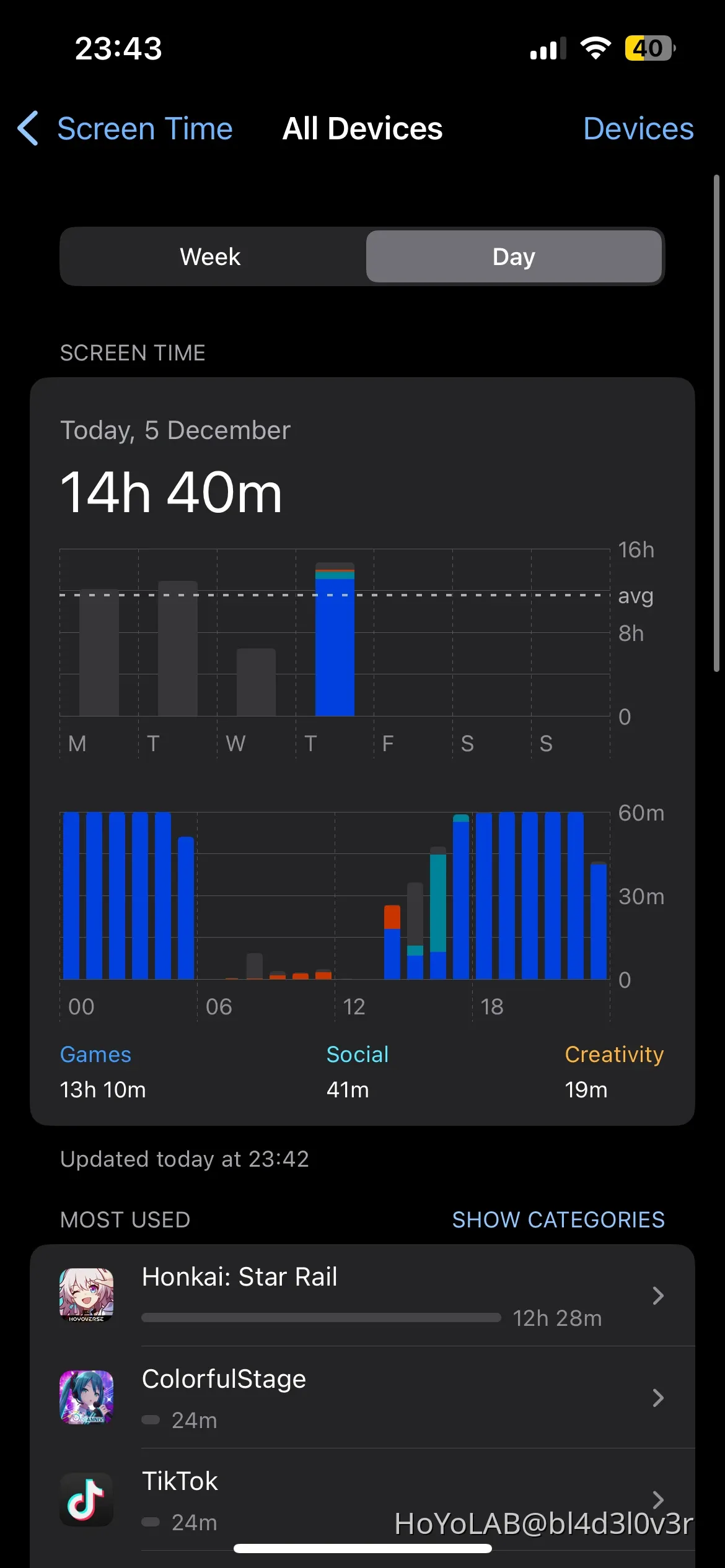Select the Creativity category label
The height and width of the screenshot is (1568, 725).
coord(614,1054)
